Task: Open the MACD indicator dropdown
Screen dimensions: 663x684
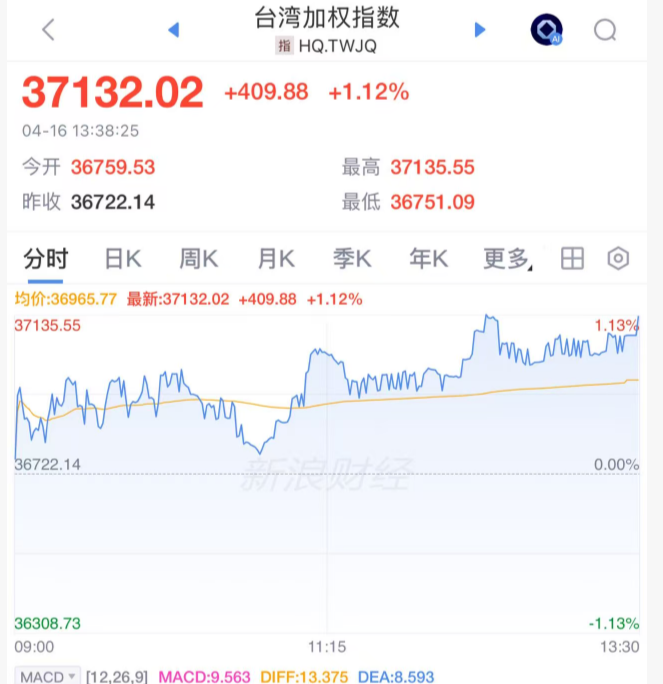Action: [x=46, y=677]
